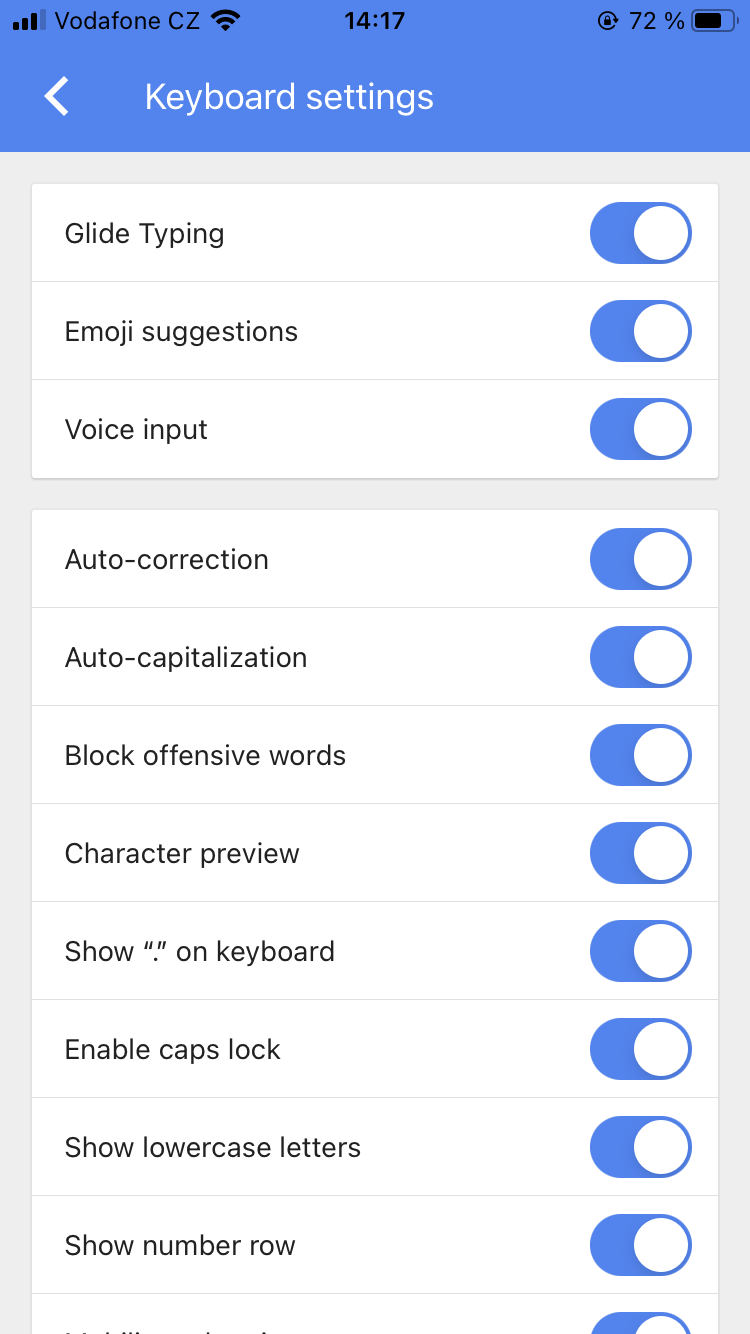The image size is (750, 1334).
Task: Turn off Show lowercase letters
Action: pyautogui.click(x=640, y=1147)
